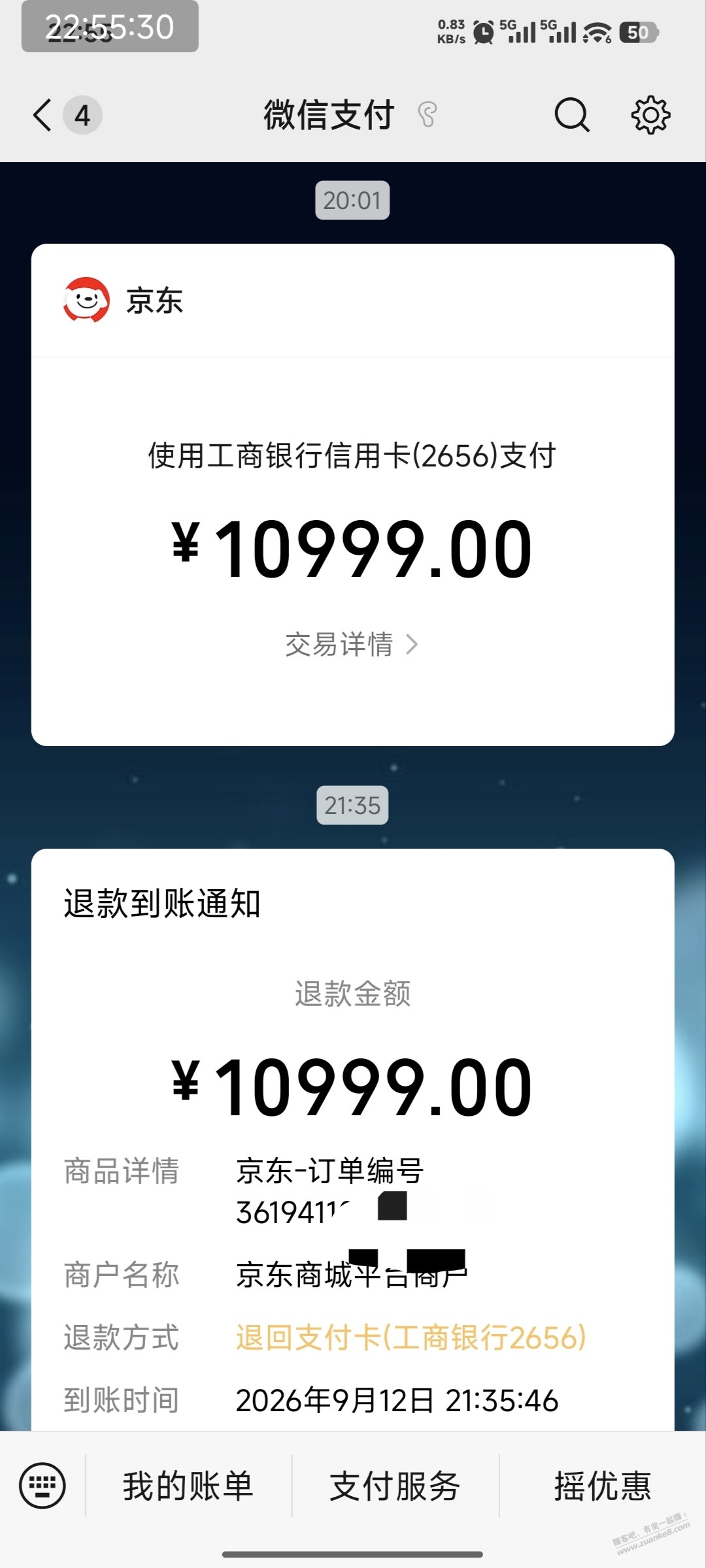Tap the 退回支付卡(工商银行2656) link
The height and width of the screenshot is (1568, 706).
coord(411,1337)
